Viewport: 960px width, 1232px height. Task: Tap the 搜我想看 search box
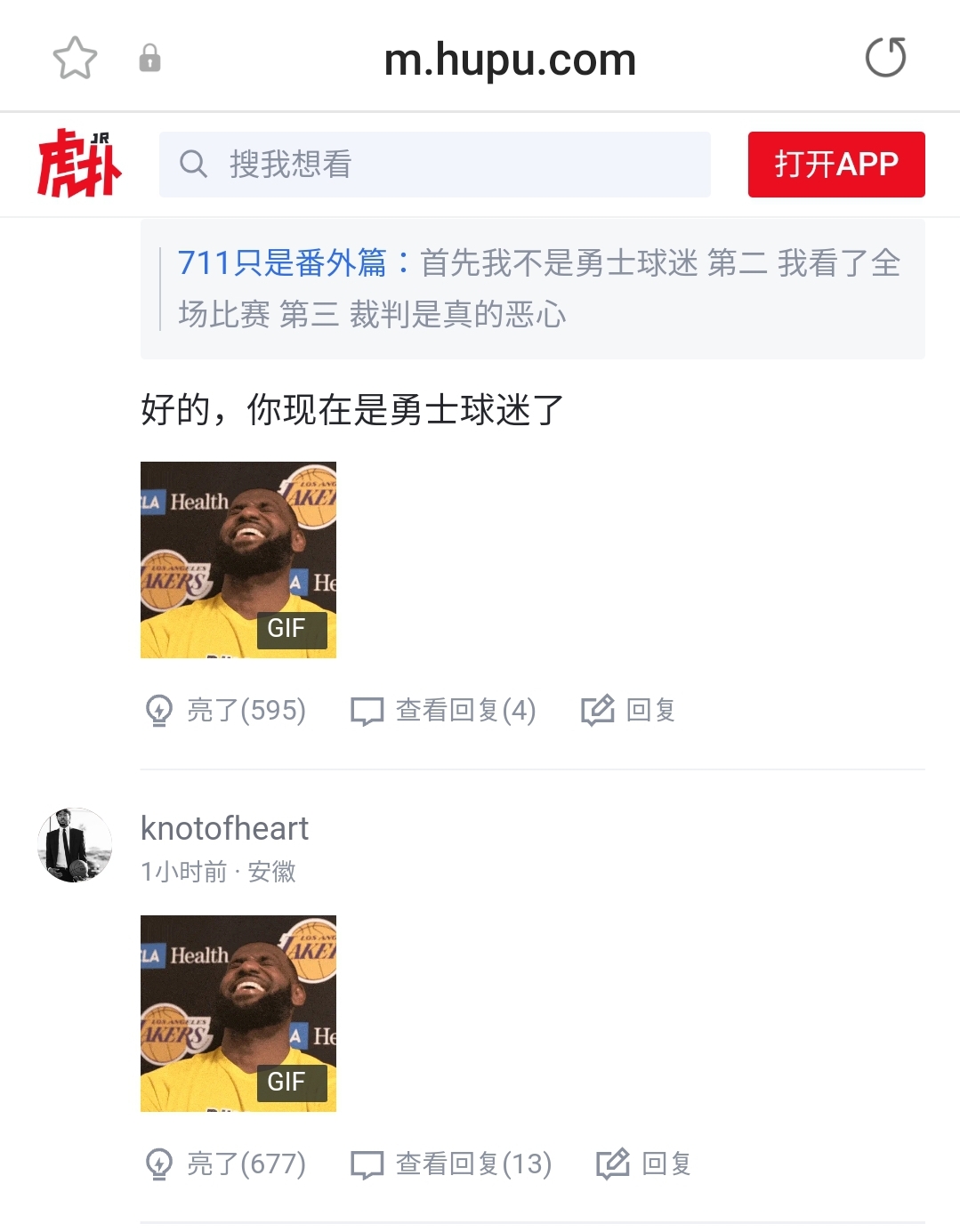pos(434,165)
